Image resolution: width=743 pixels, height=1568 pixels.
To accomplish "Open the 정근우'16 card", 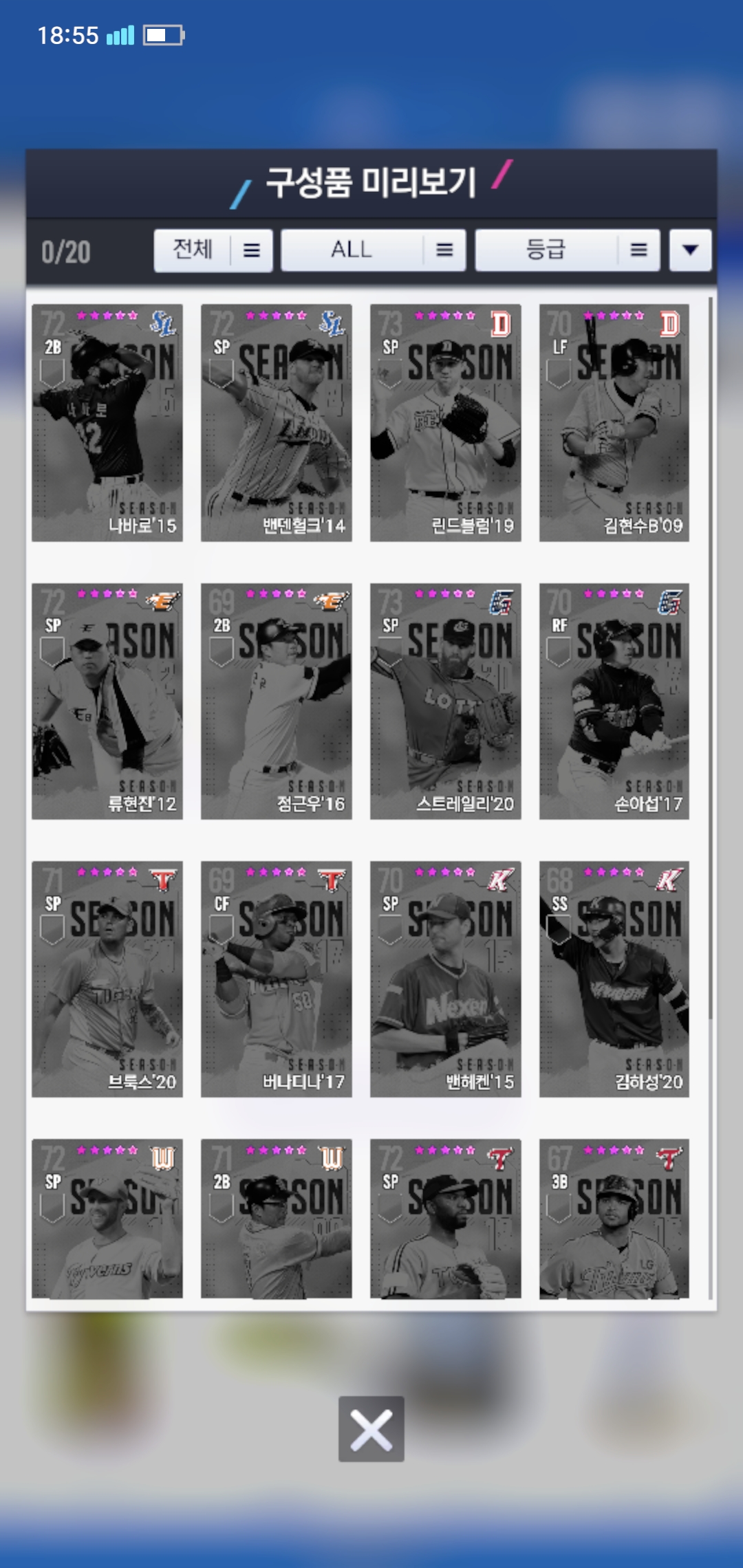I will (x=276, y=701).
